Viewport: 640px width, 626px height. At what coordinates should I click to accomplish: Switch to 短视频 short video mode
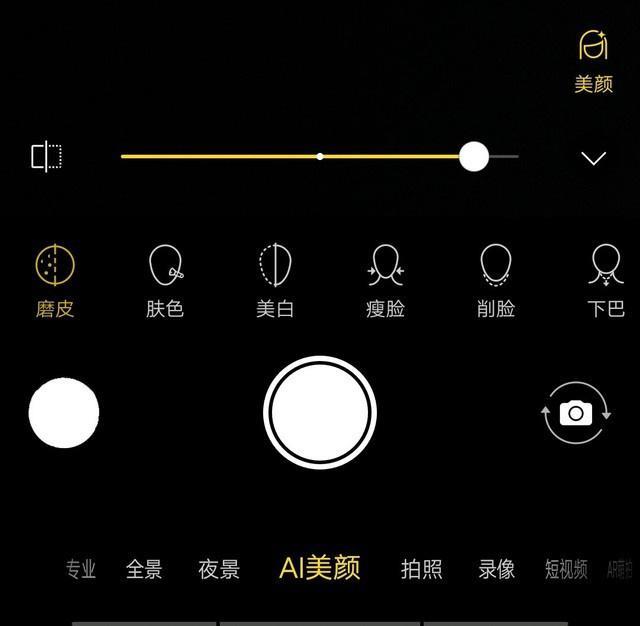(566, 569)
